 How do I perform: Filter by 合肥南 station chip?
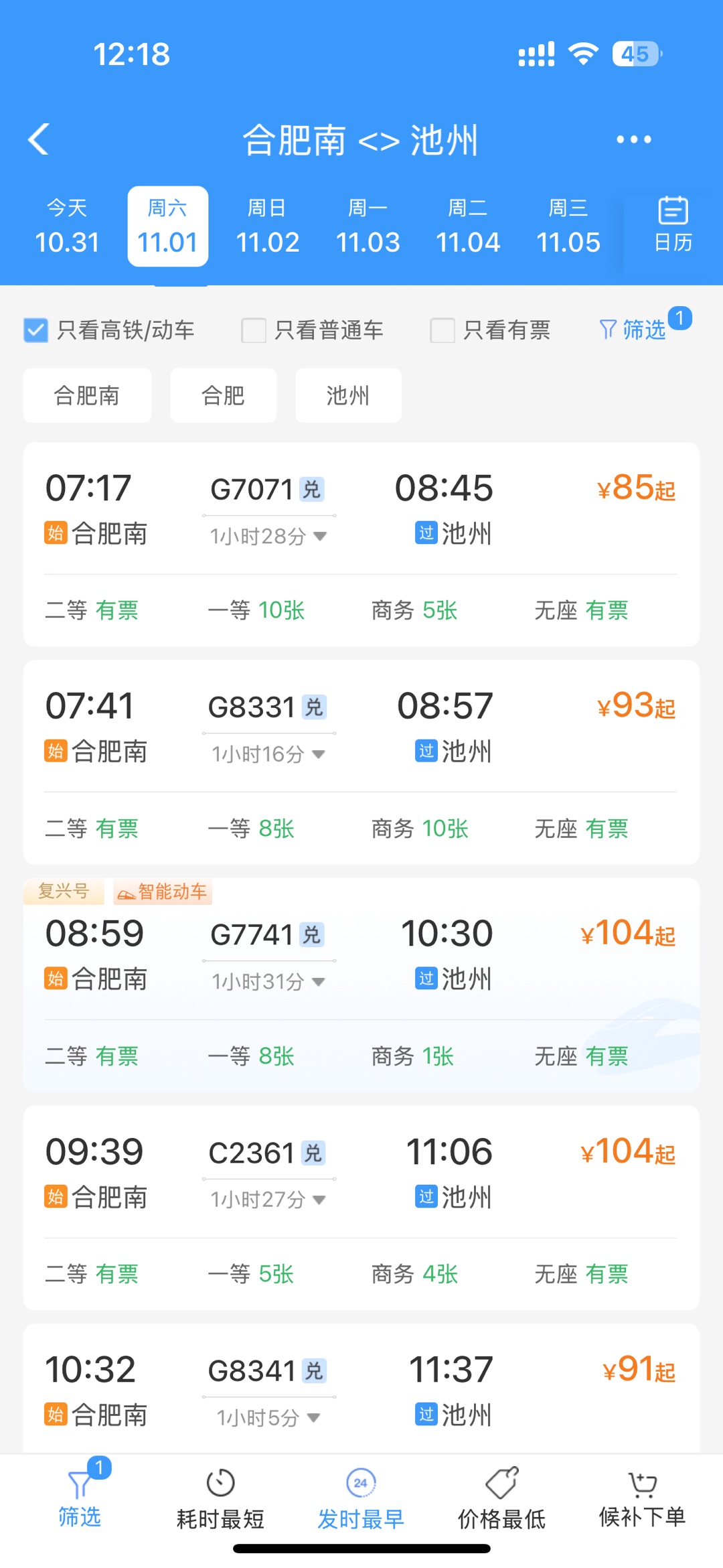pyautogui.click(x=87, y=395)
